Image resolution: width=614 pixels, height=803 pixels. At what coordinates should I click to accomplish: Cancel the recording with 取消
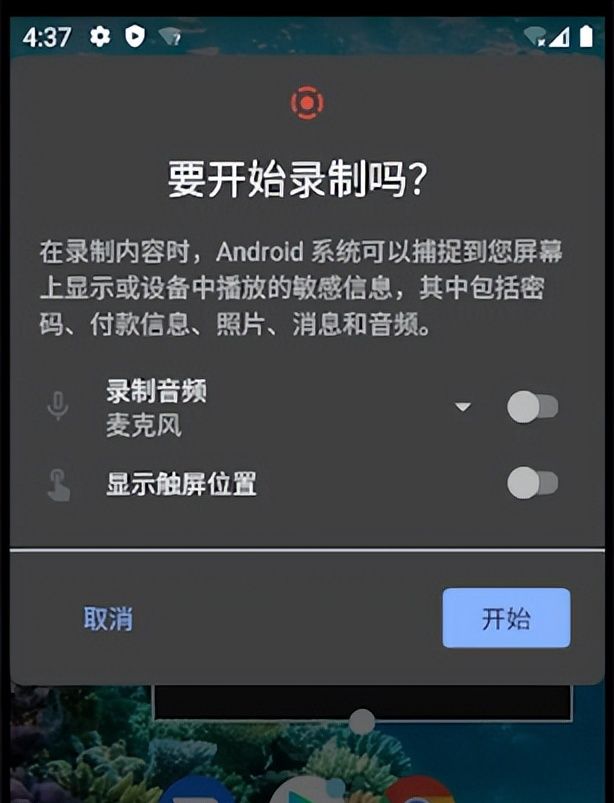[108, 619]
